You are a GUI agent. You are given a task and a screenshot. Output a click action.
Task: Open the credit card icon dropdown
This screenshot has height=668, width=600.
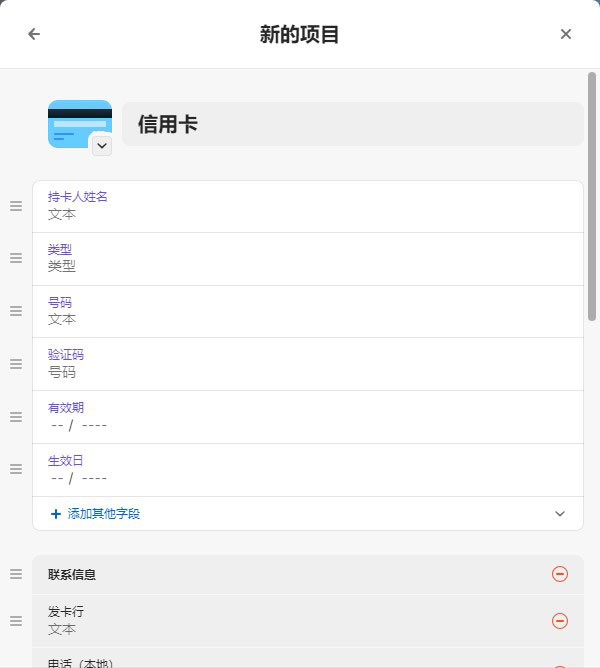(101, 146)
